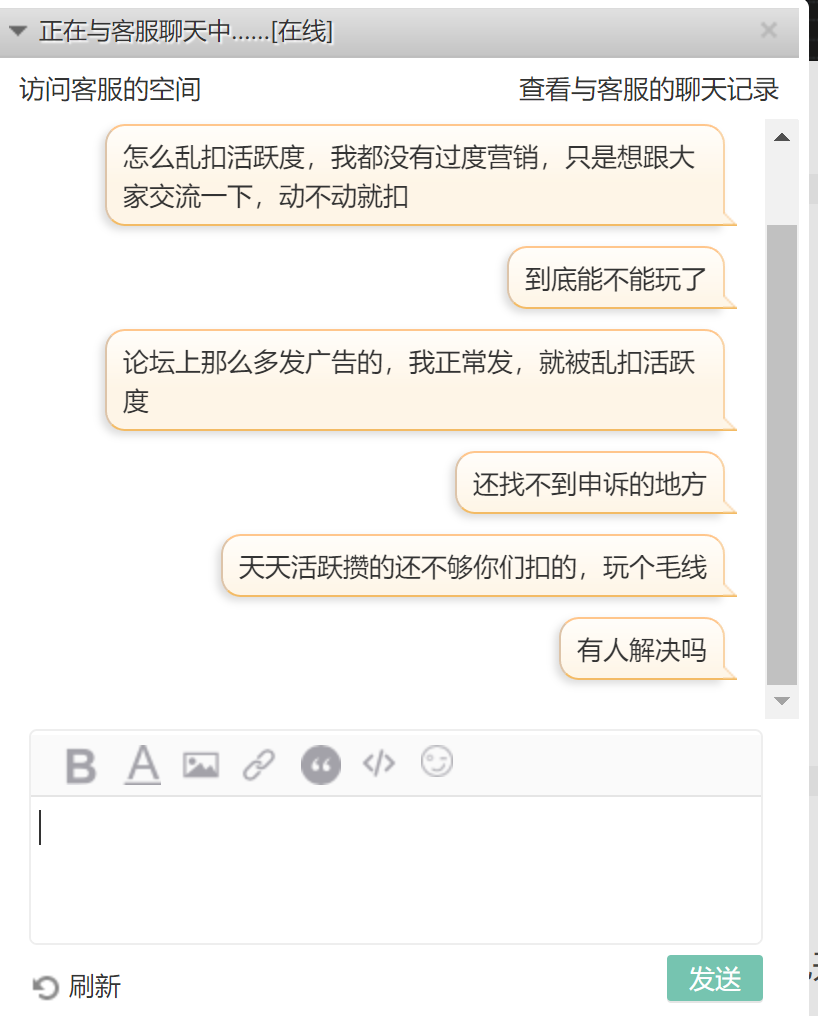818x1016 pixels.
Task: Open 访问客服的空间 link
Action: (110, 90)
